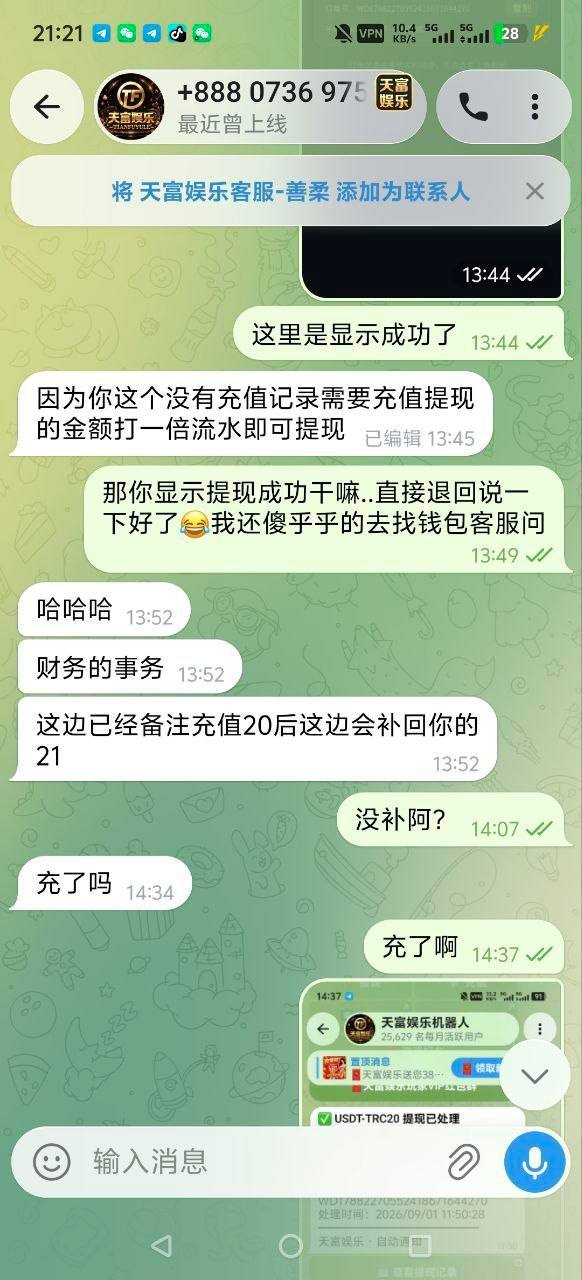Start a voice call with this contact
582x1280 pixels.
point(473,107)
